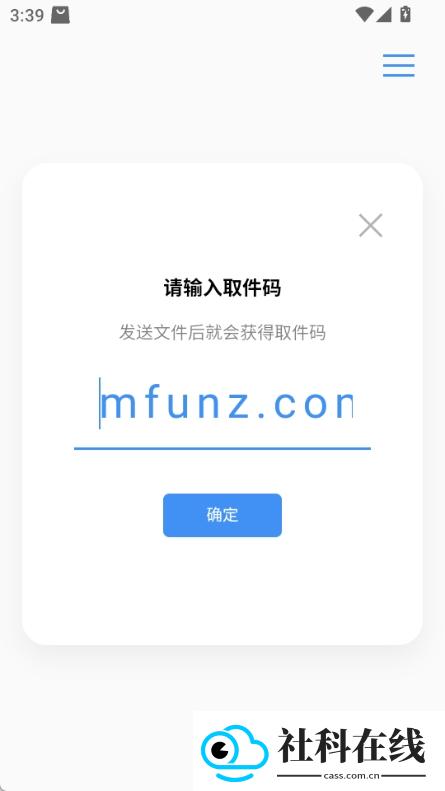445x791 pixels.
Task: Confirm with the 确定 button
Action: (x=222, y=515)
